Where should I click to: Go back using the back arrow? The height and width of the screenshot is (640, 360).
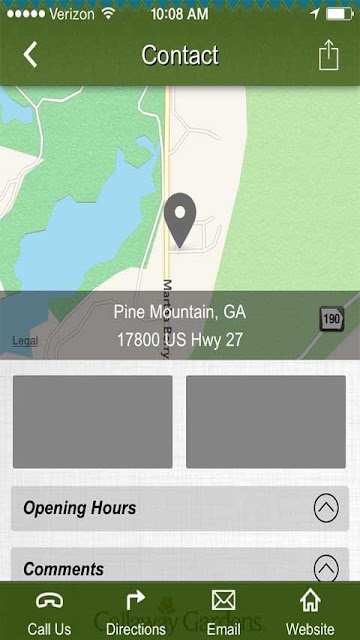click(31, 54)
